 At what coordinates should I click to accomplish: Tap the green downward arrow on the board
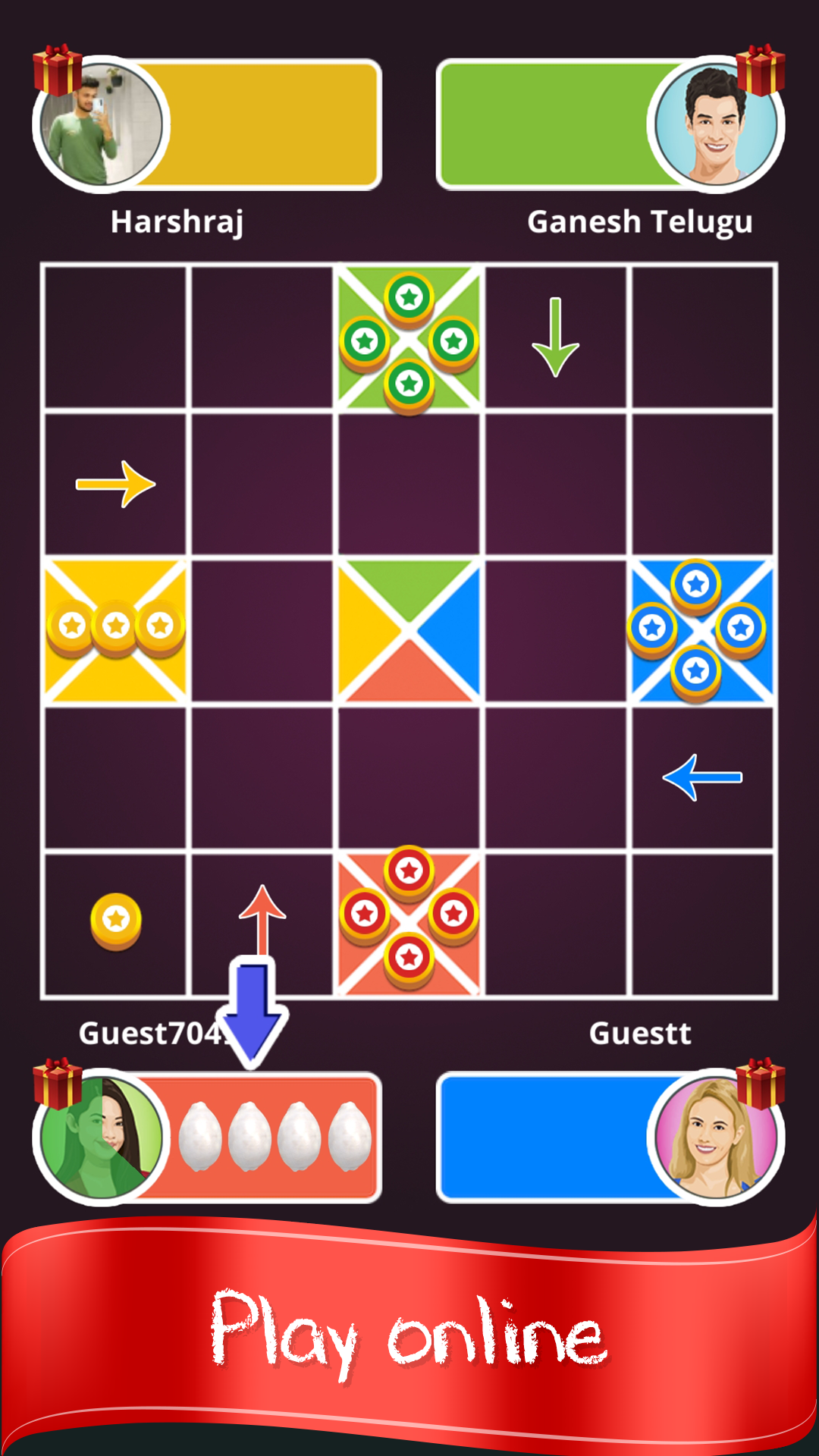(556, 336)
